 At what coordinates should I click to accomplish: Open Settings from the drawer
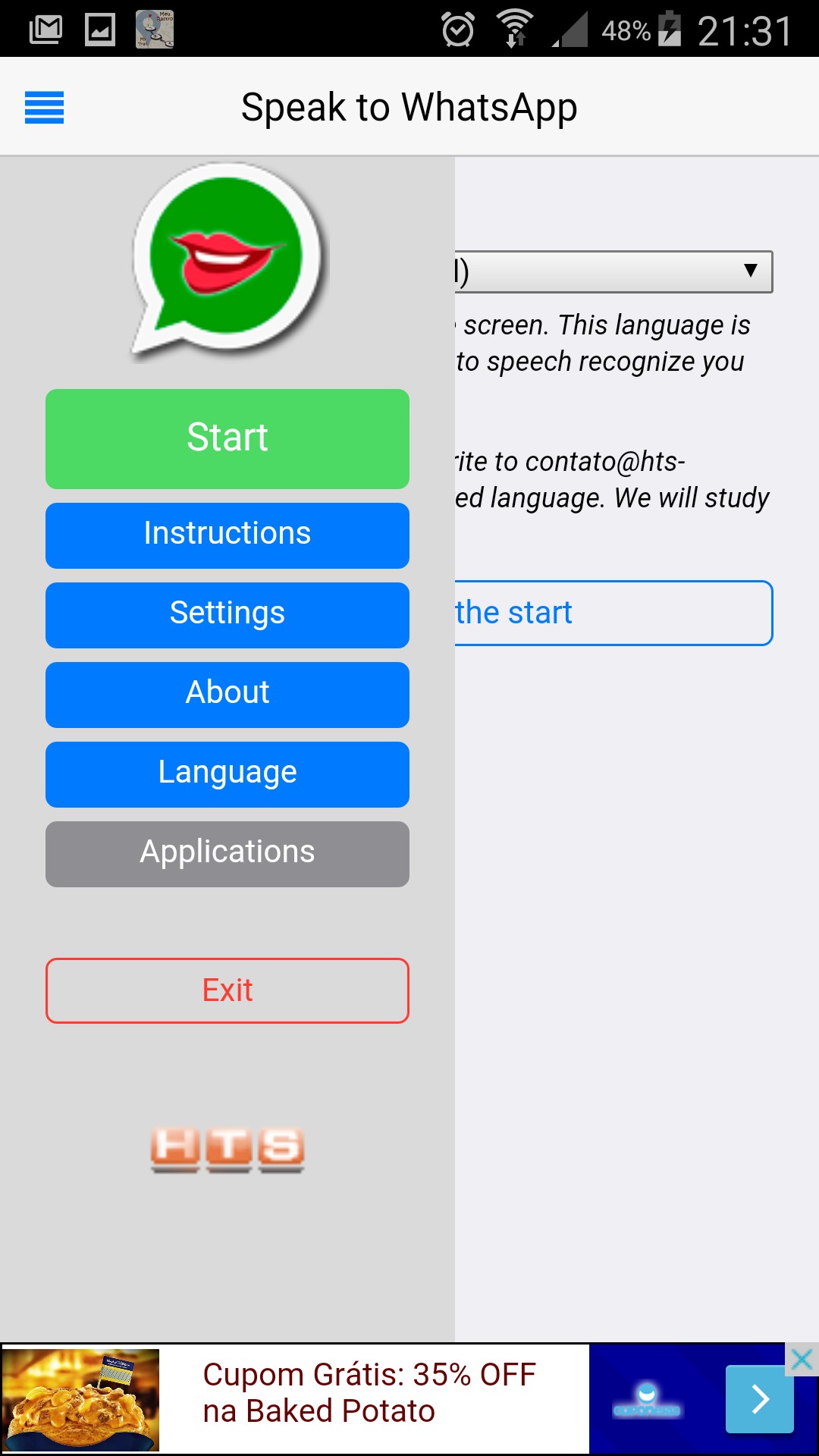pyautogui.click(x=227, y=614)
